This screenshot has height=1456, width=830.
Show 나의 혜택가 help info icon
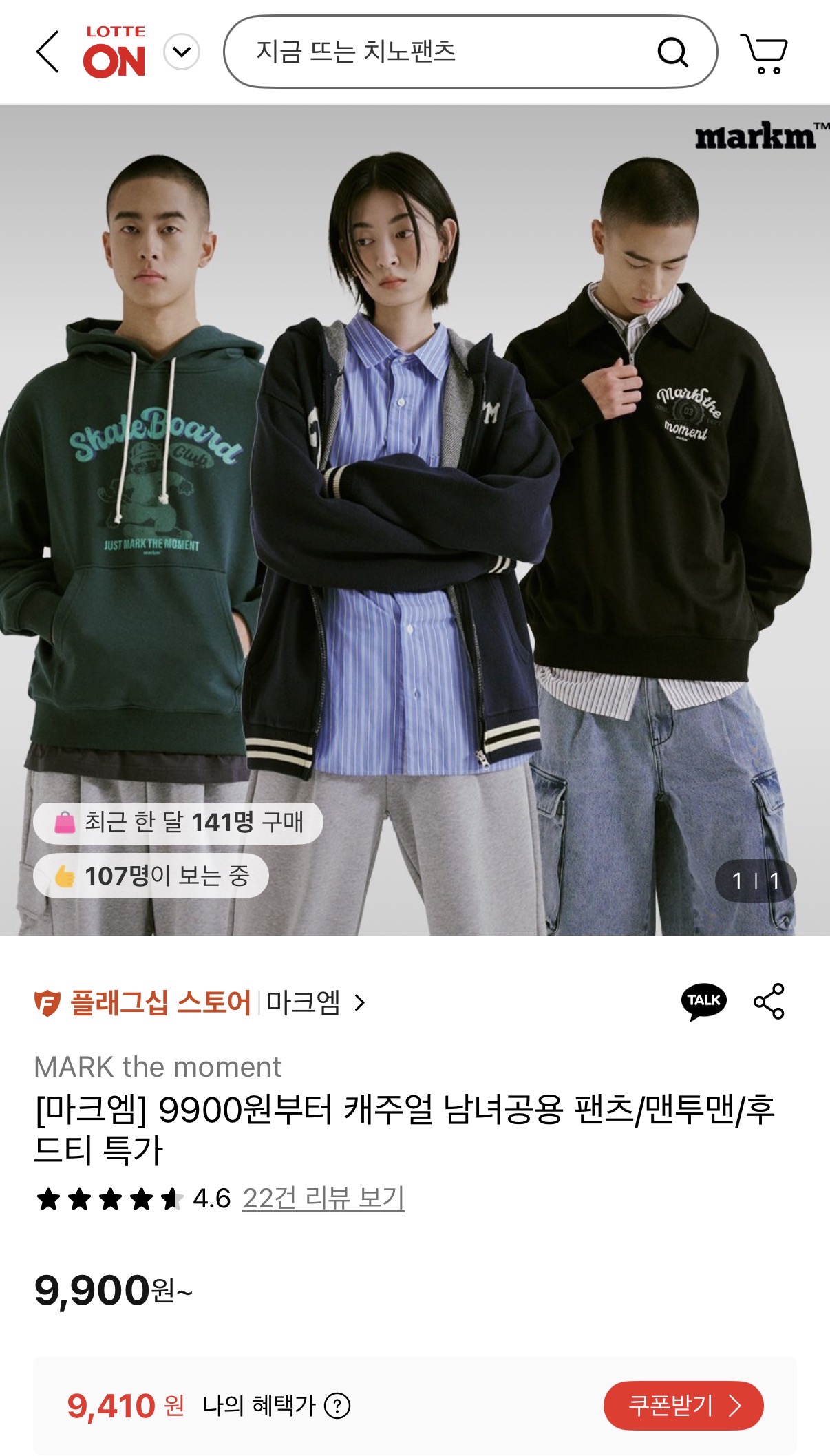coord(337,1406)
